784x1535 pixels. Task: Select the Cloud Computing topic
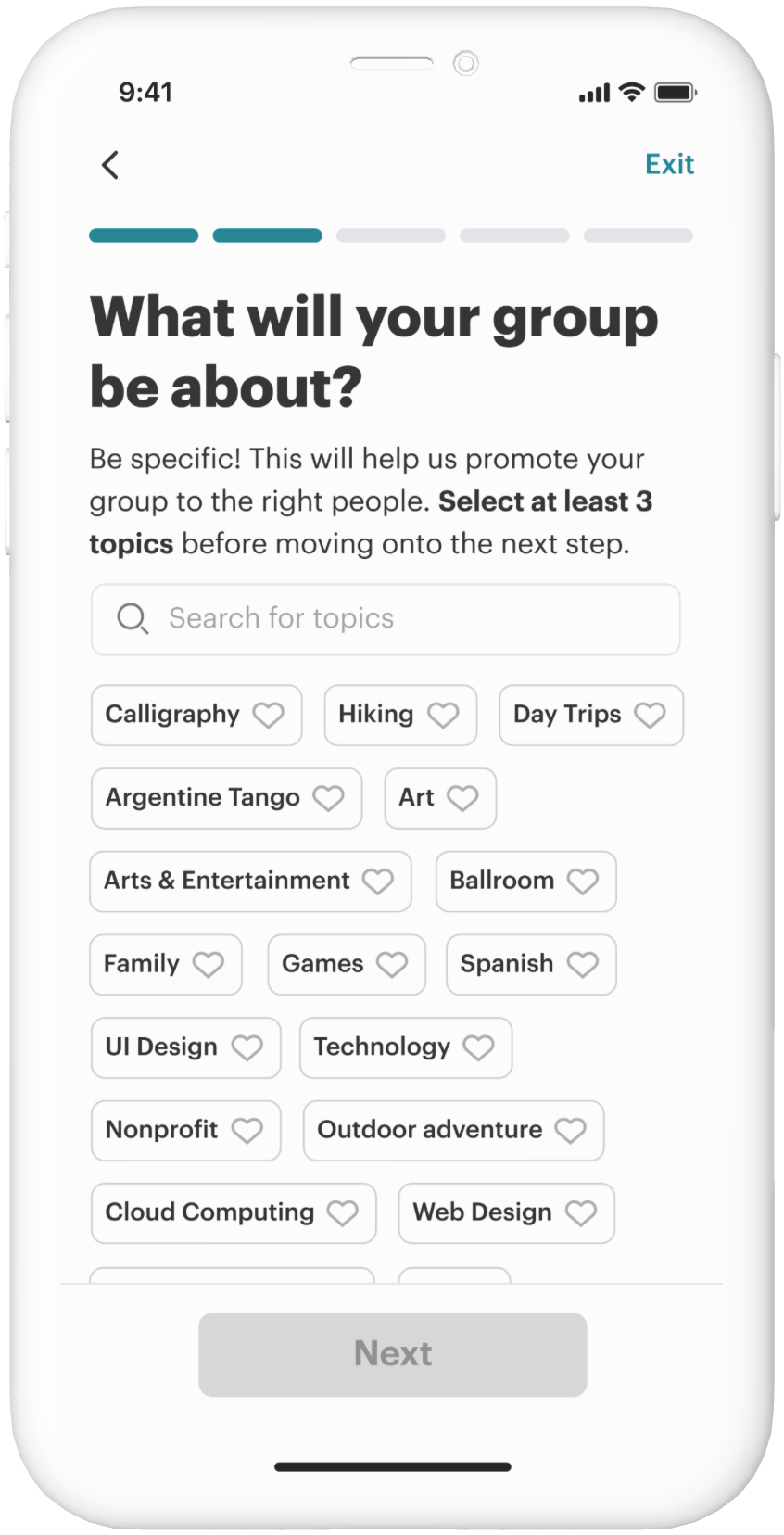[x=234, y=1213]
